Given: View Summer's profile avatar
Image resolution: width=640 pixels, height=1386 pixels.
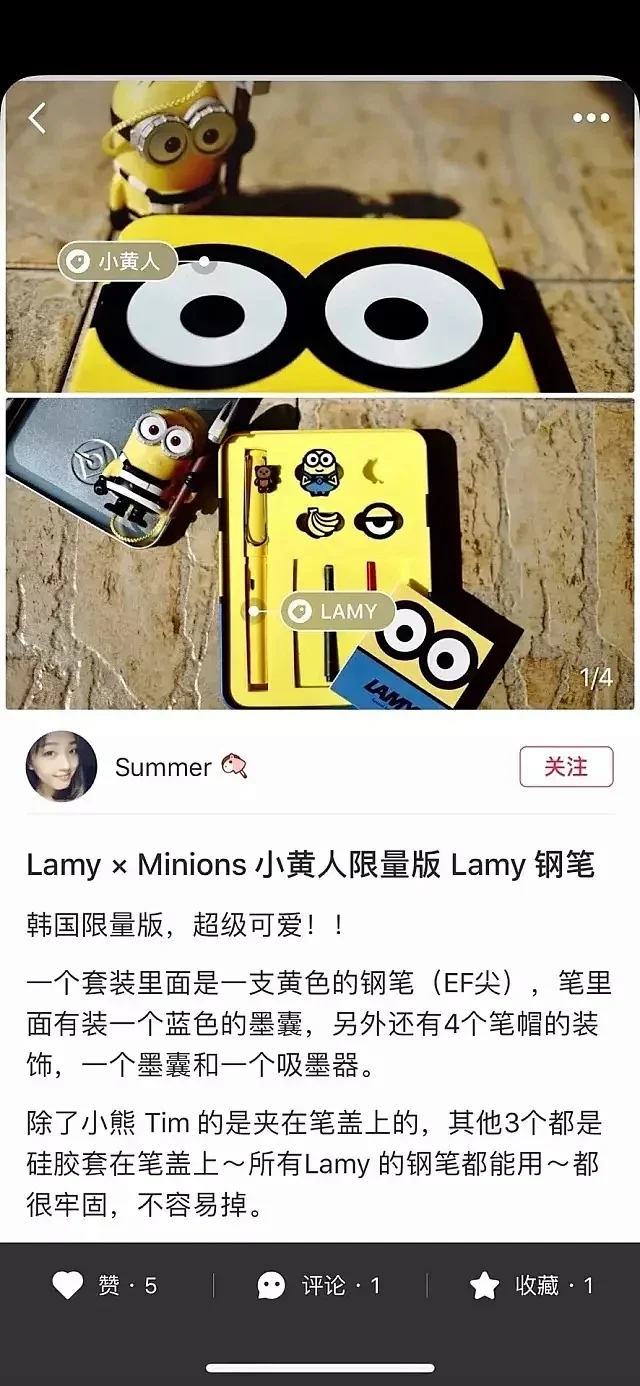Looking at the screenshot, I should pyautogui.click(x=61, y=767).
